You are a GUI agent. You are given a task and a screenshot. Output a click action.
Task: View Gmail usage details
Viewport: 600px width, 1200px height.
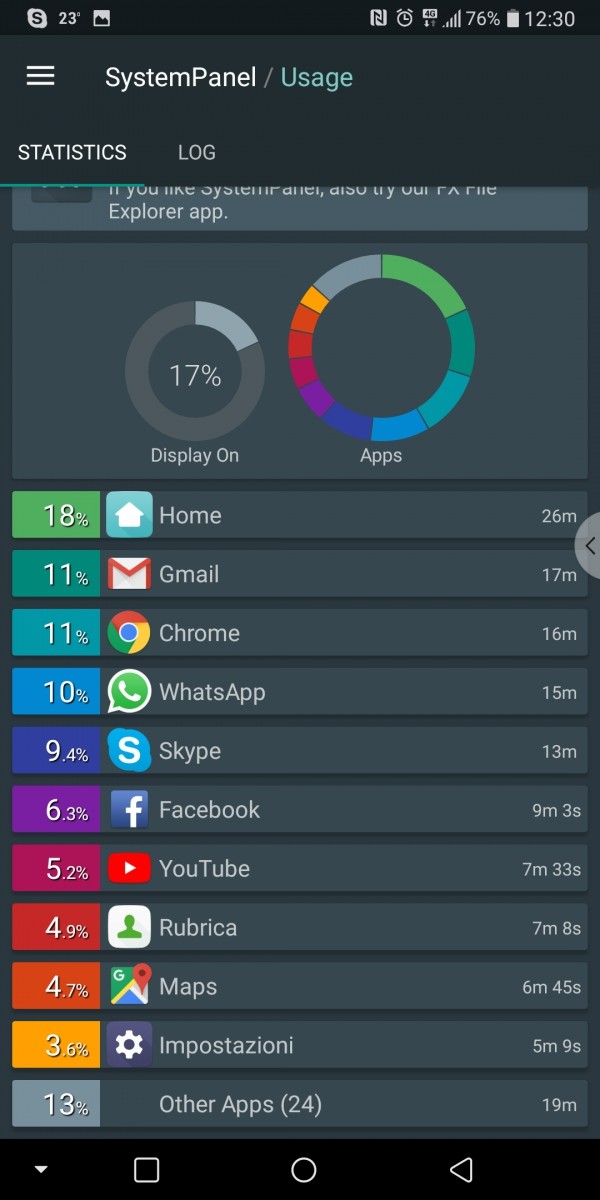tap(300, 574)
